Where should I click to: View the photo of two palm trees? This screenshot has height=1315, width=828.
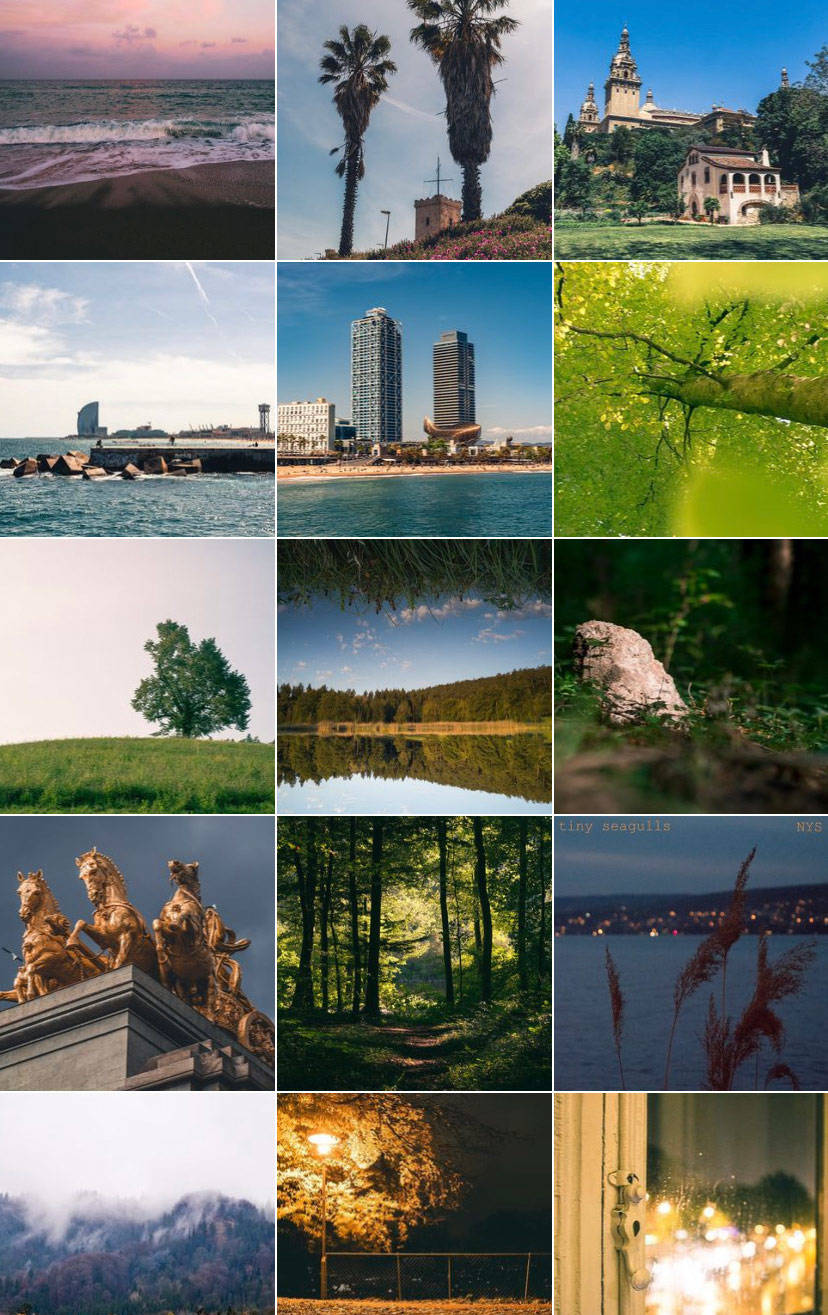414,130
